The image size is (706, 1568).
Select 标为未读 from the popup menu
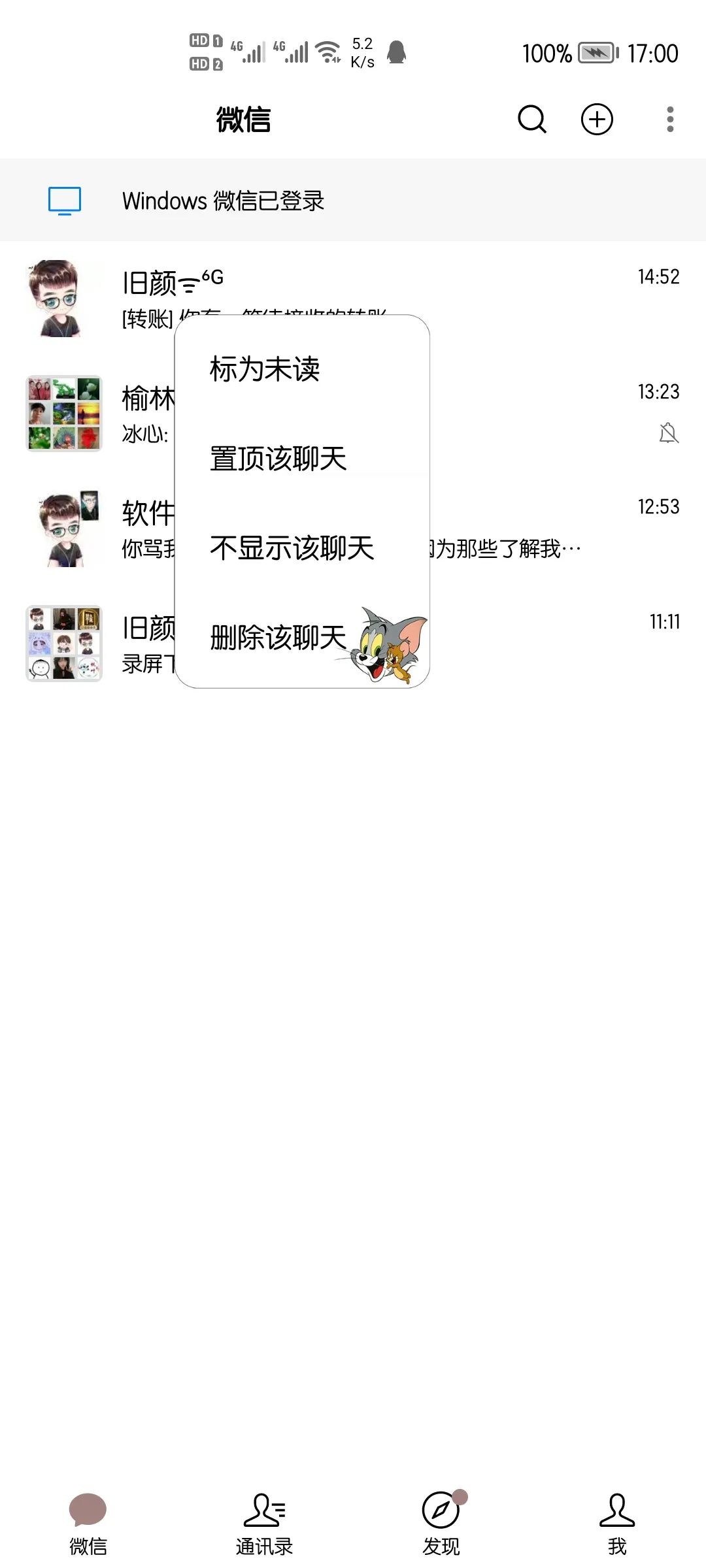[265, 369]
